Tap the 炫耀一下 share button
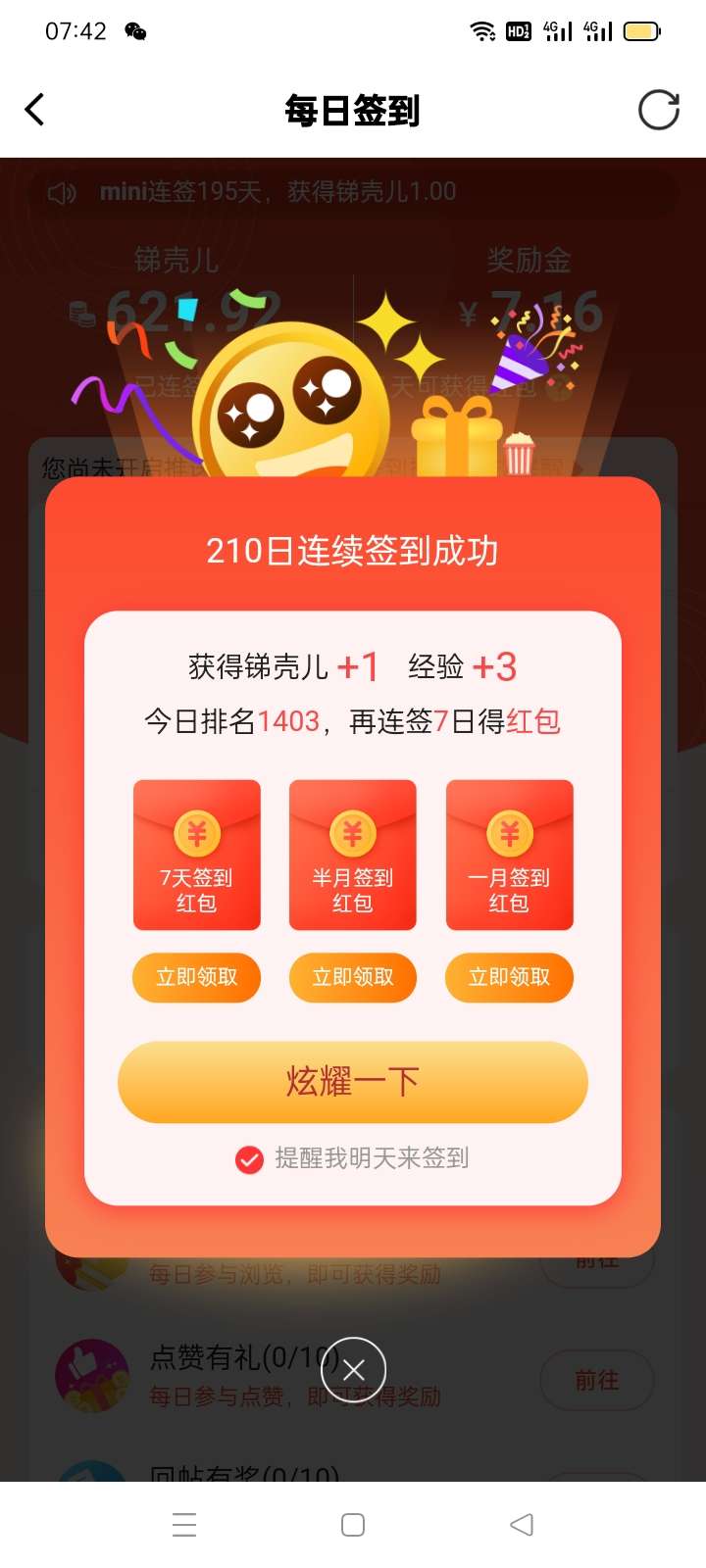 coord(352,1082)
